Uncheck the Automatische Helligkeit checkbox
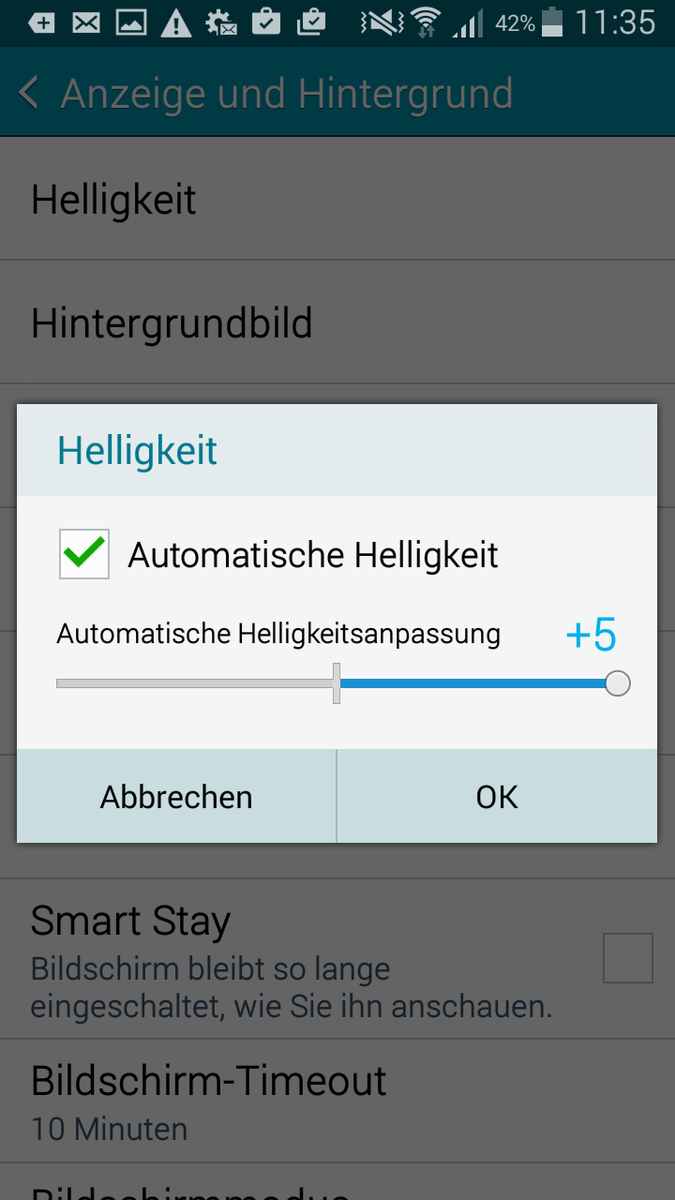This screenshot has width=675, height=1200. [85, 554]
